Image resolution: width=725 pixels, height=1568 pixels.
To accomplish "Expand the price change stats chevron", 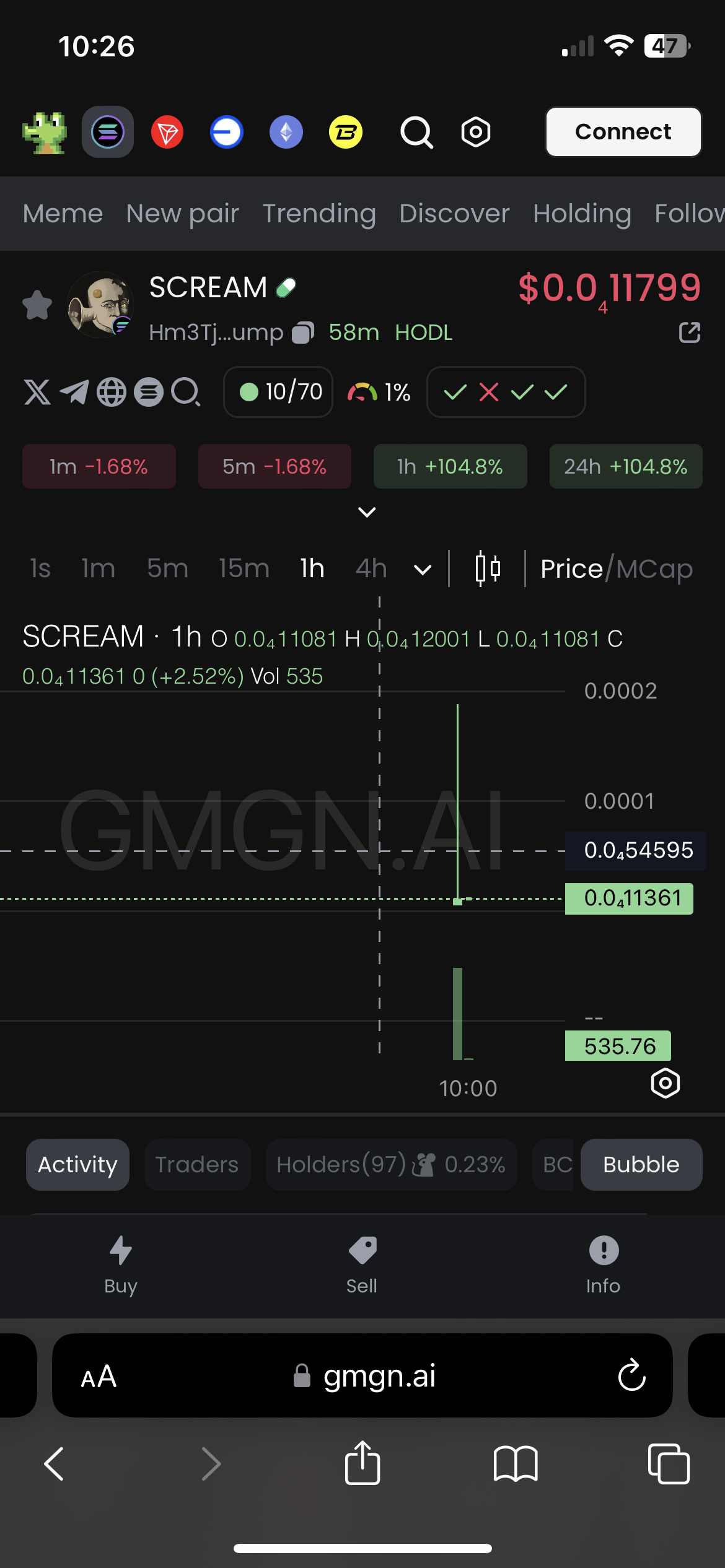I will coord(367,512).
